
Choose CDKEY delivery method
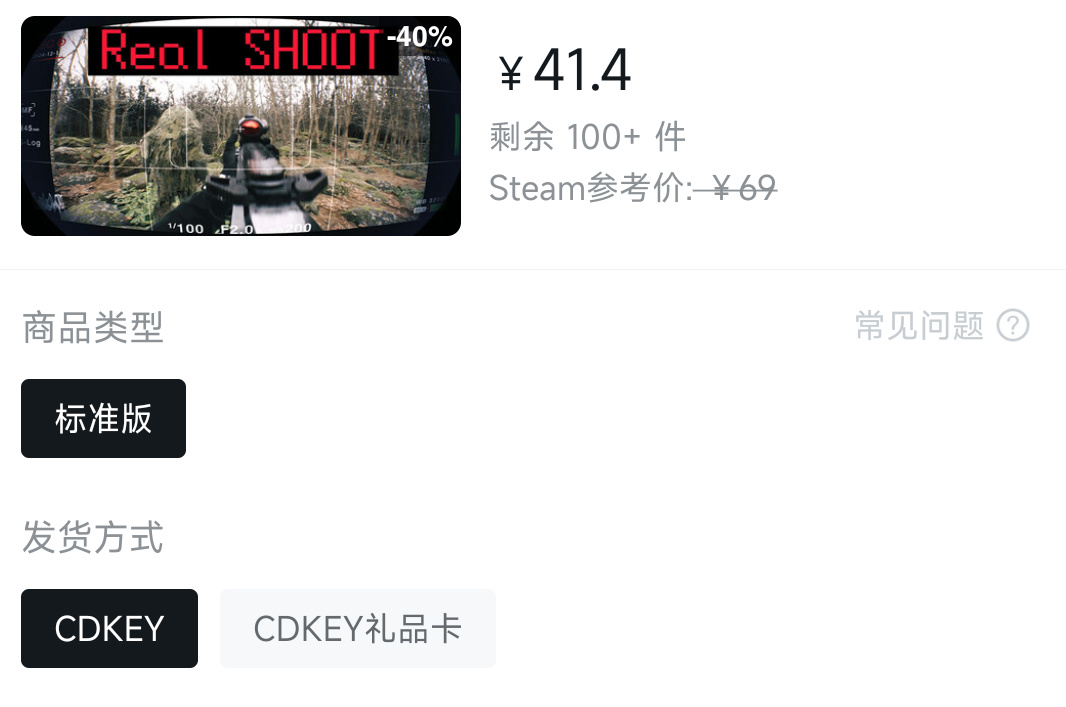109,628
